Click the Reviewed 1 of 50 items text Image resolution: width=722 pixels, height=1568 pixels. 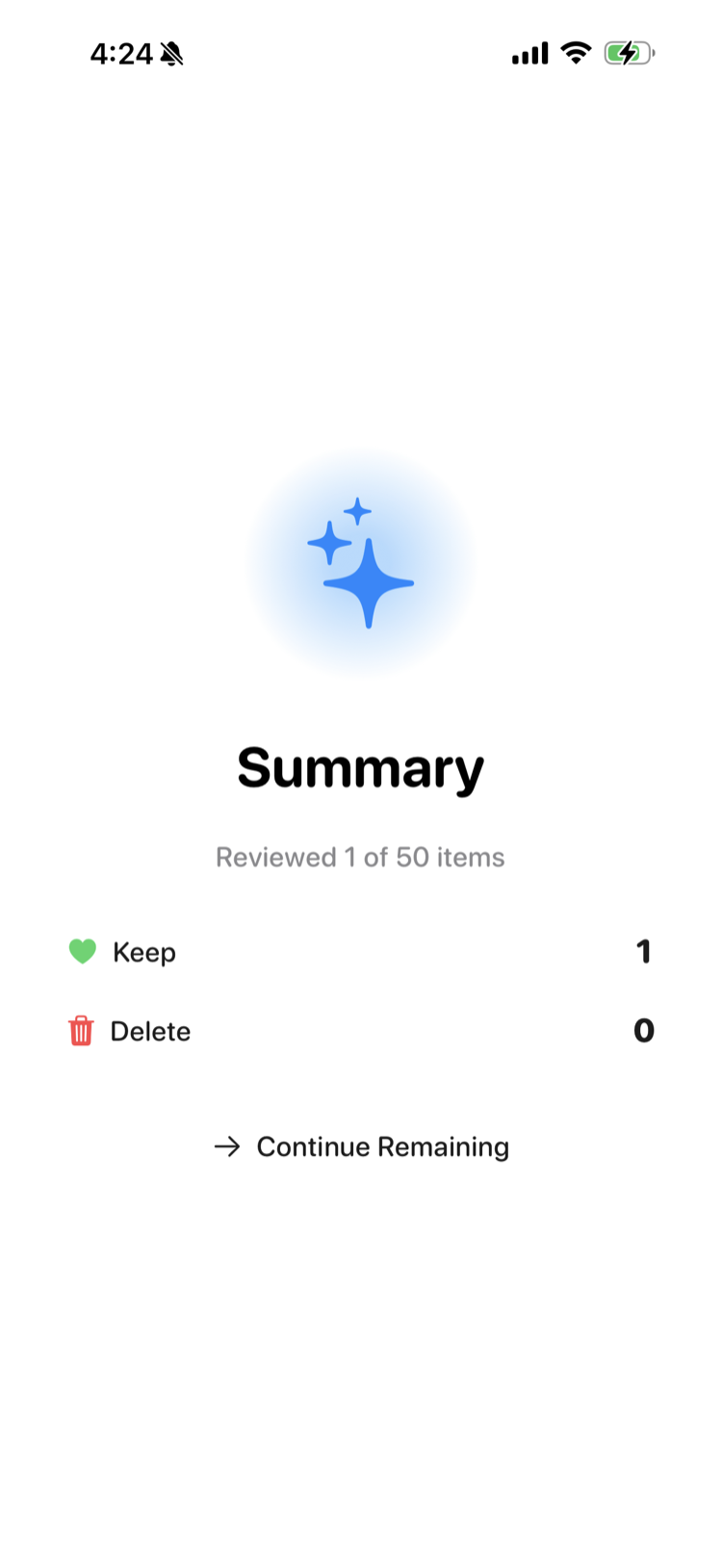[360, 857]
